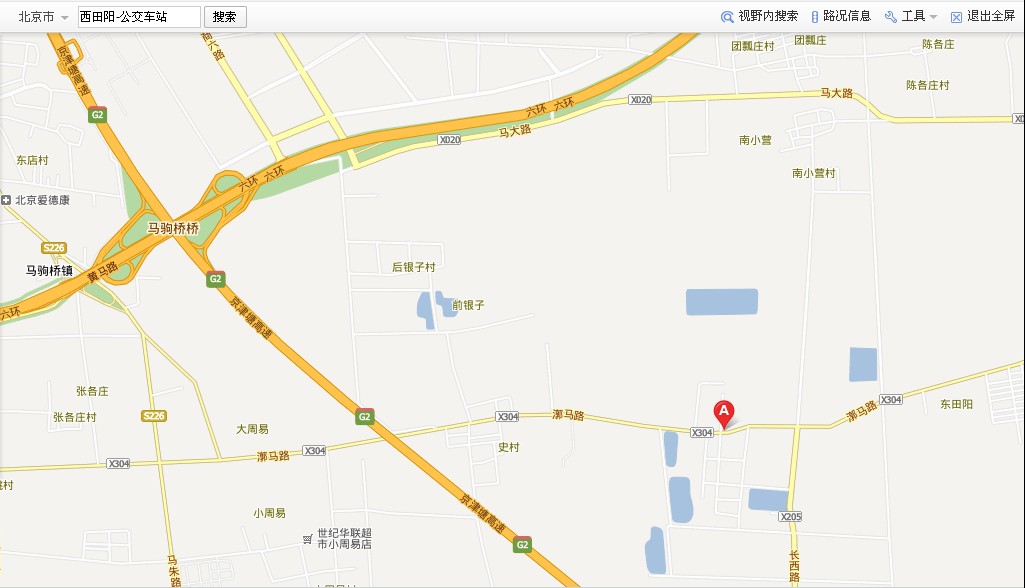Expand the 工具 tools menu
The width and height of the screenshot is (1025, 588).
click(911, 16)
